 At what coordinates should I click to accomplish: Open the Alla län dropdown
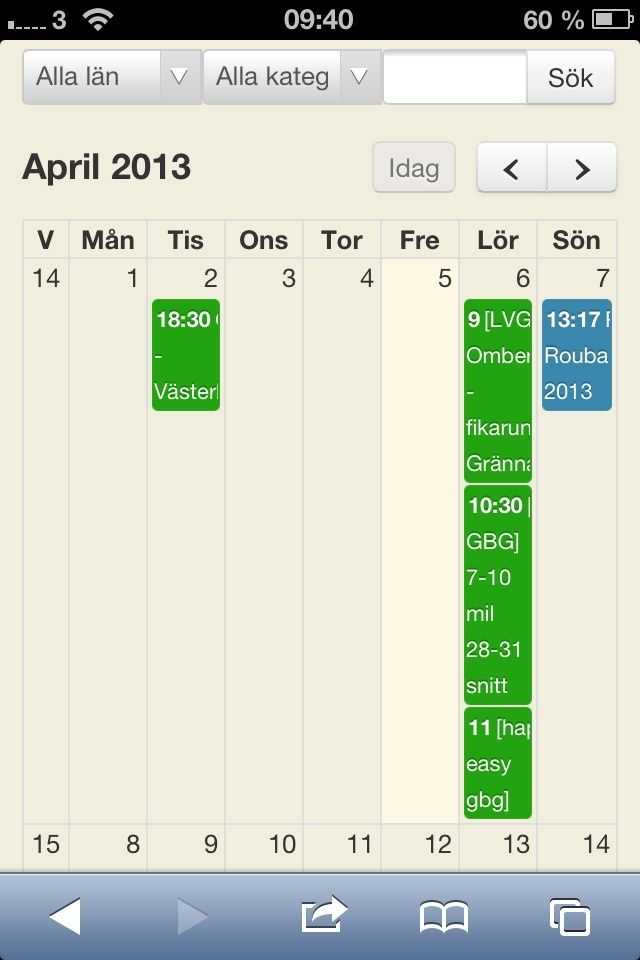(111, 77)
